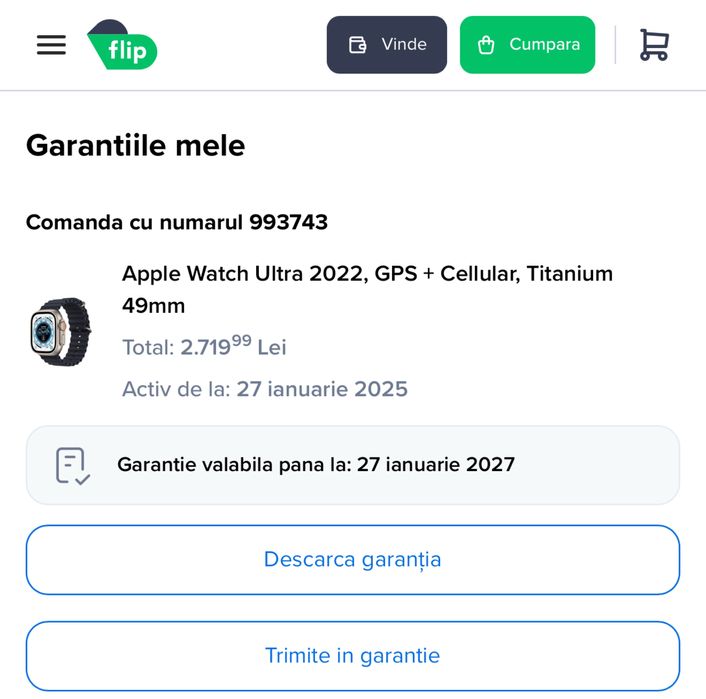Image resolution: width=706 pixels, height=699 pixels.
Task: Select Trimite in garantie
Action: point(352,656)
